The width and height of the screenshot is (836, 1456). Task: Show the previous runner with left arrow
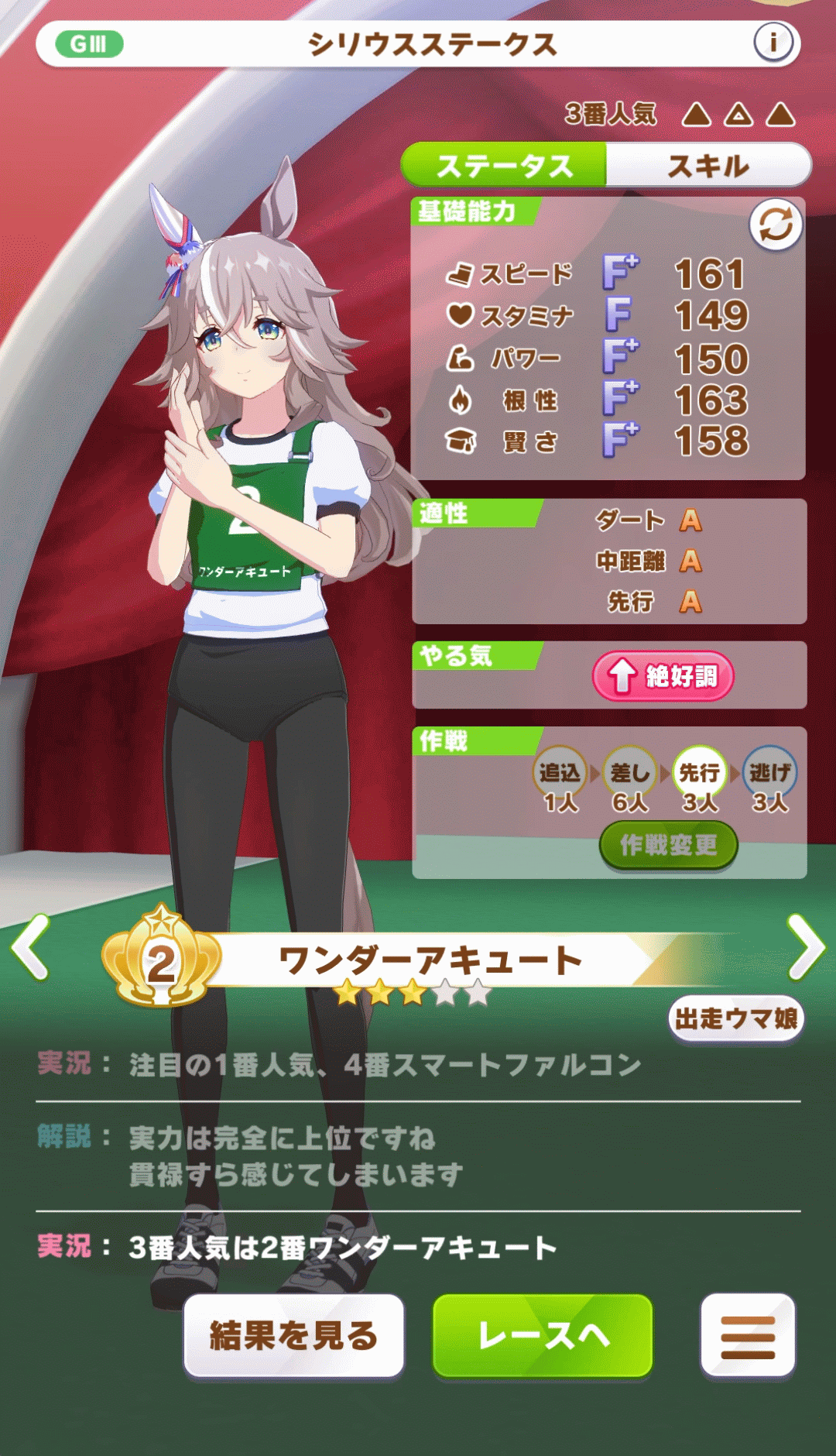pos(32,946)
